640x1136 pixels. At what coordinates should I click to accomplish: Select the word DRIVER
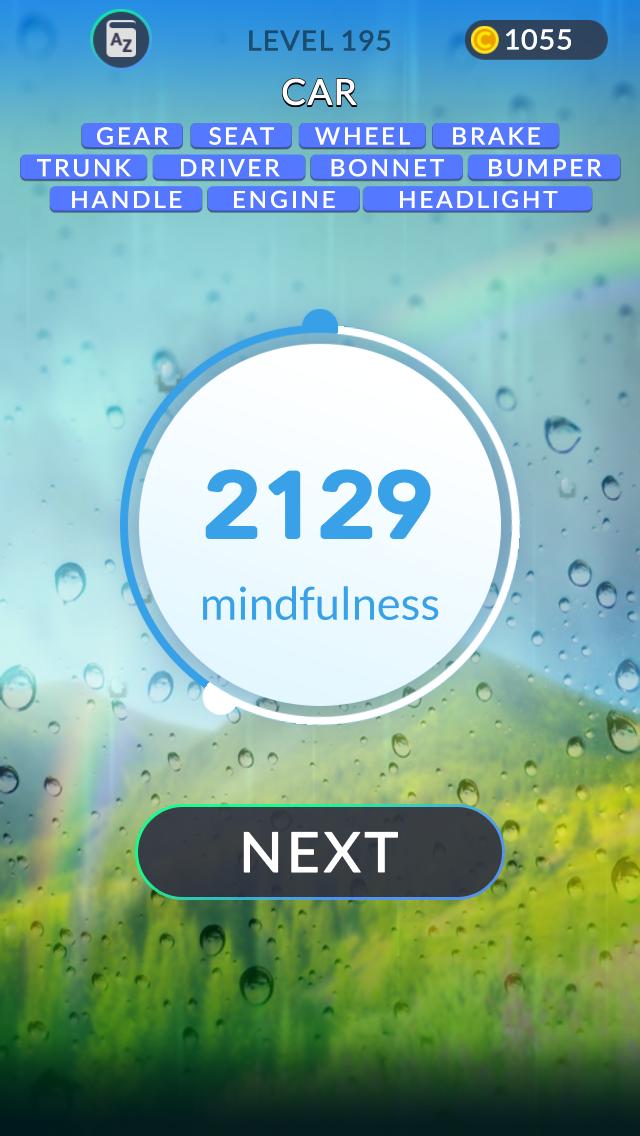pyautogui.click(x=230, y=168)
